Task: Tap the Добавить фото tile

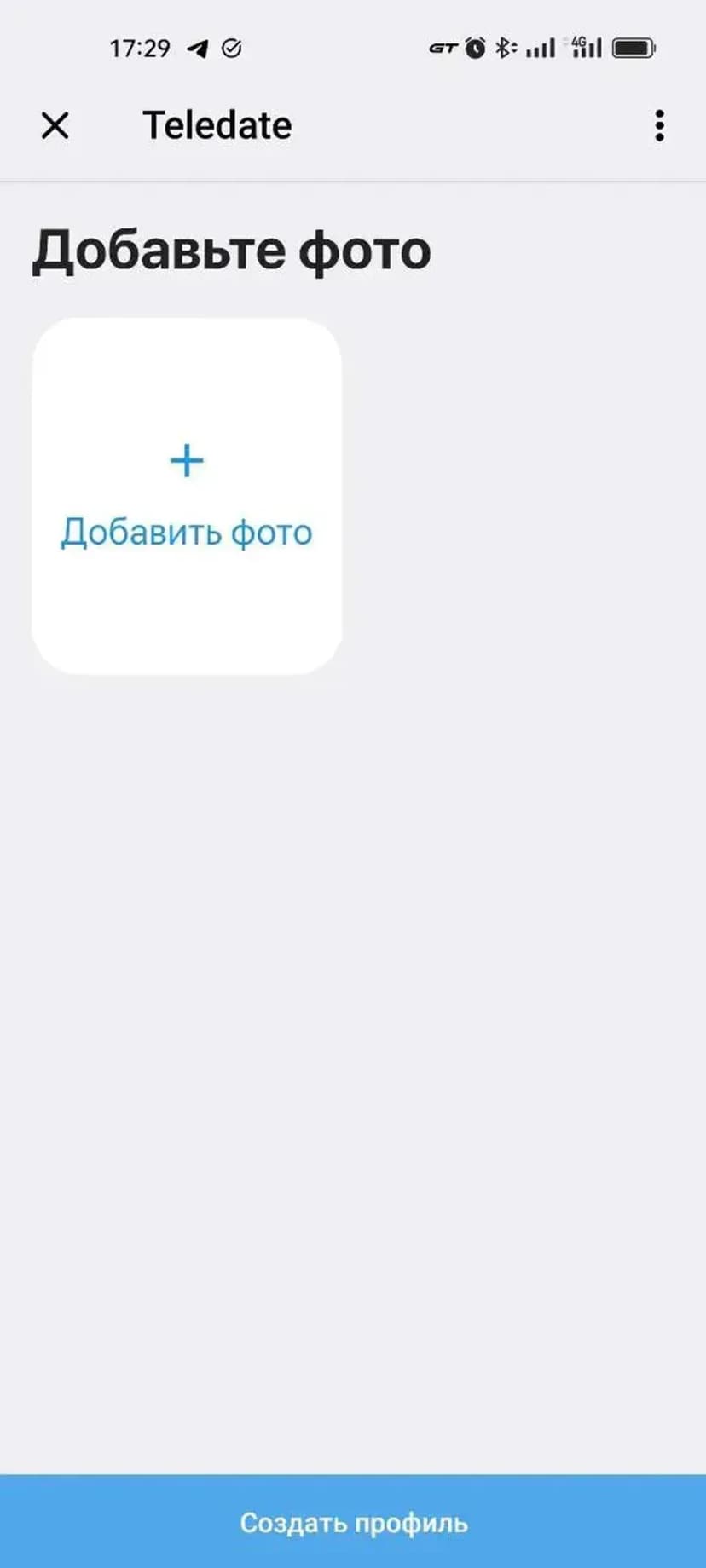Action: [x=187, y=496]
